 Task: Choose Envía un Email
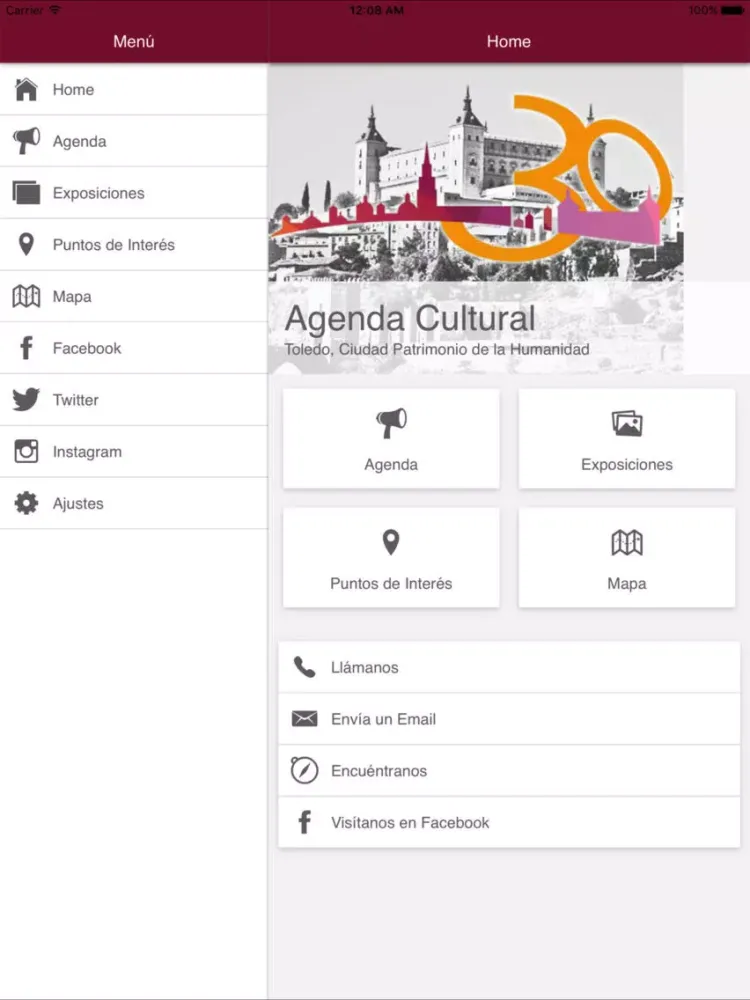509,719
